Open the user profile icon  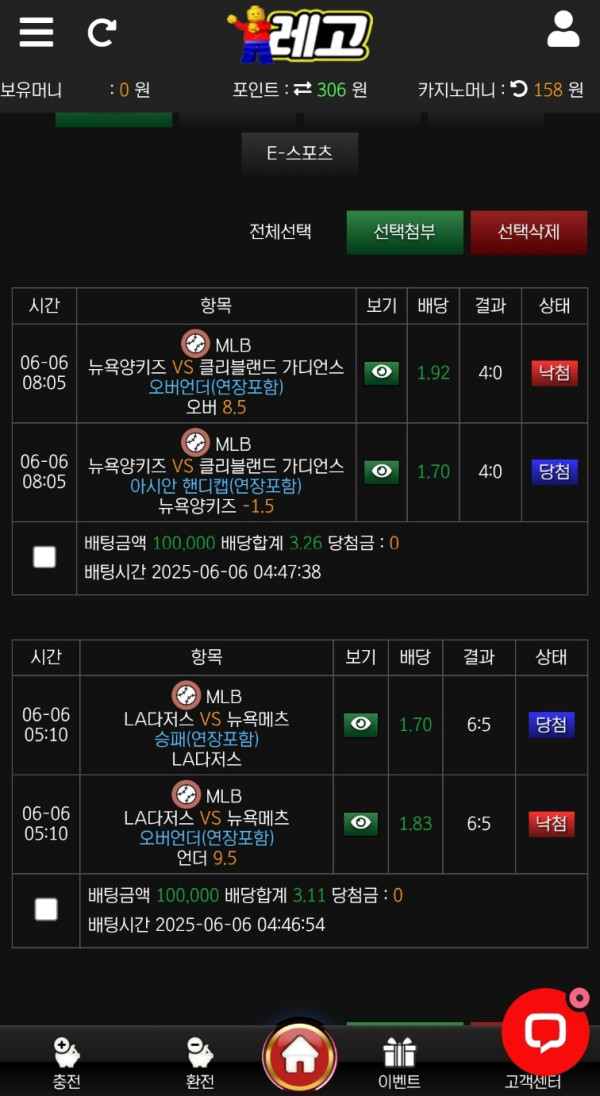563,30
